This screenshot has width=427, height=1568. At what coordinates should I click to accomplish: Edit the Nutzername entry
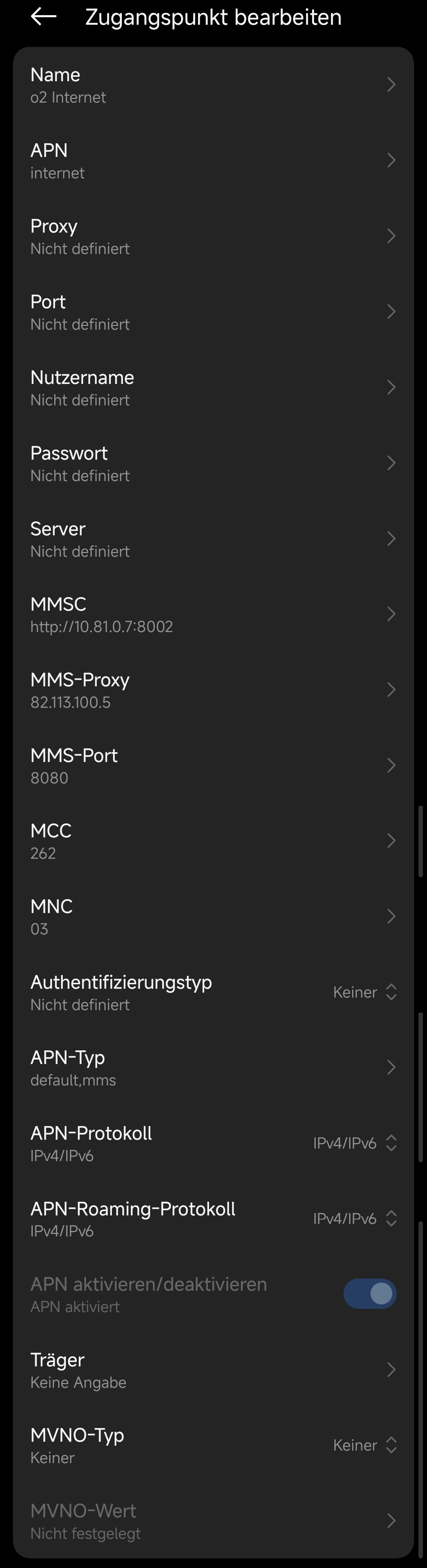(x=213, y=388)
